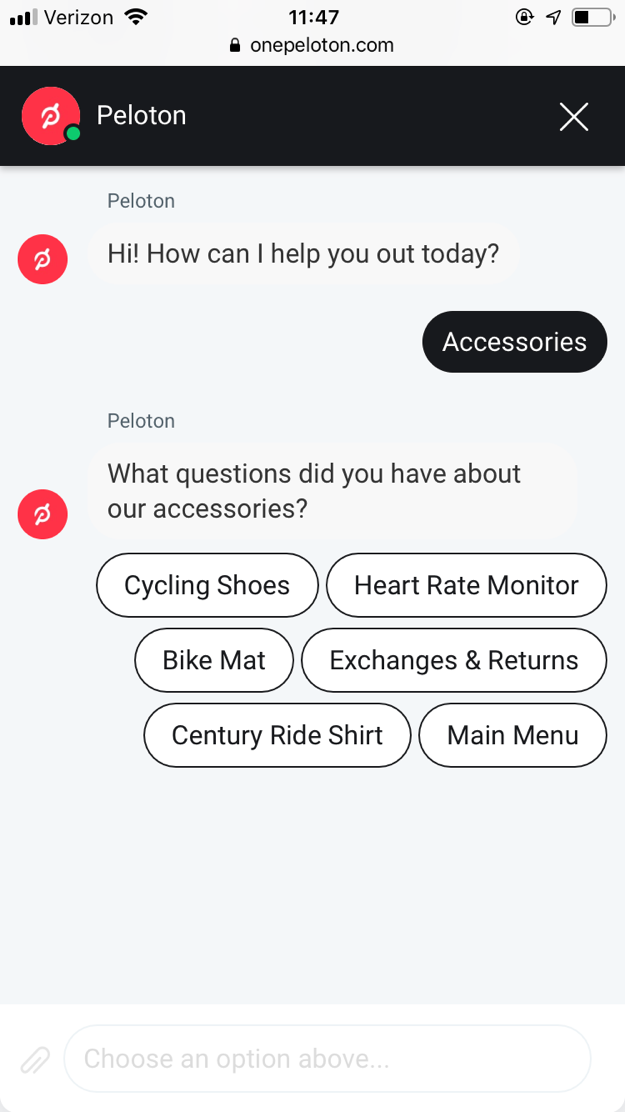Image resolution: width=625 pixels, height=1112 pixels.
Task: Select the Cycling Shoes option
Action: (207, 585)
